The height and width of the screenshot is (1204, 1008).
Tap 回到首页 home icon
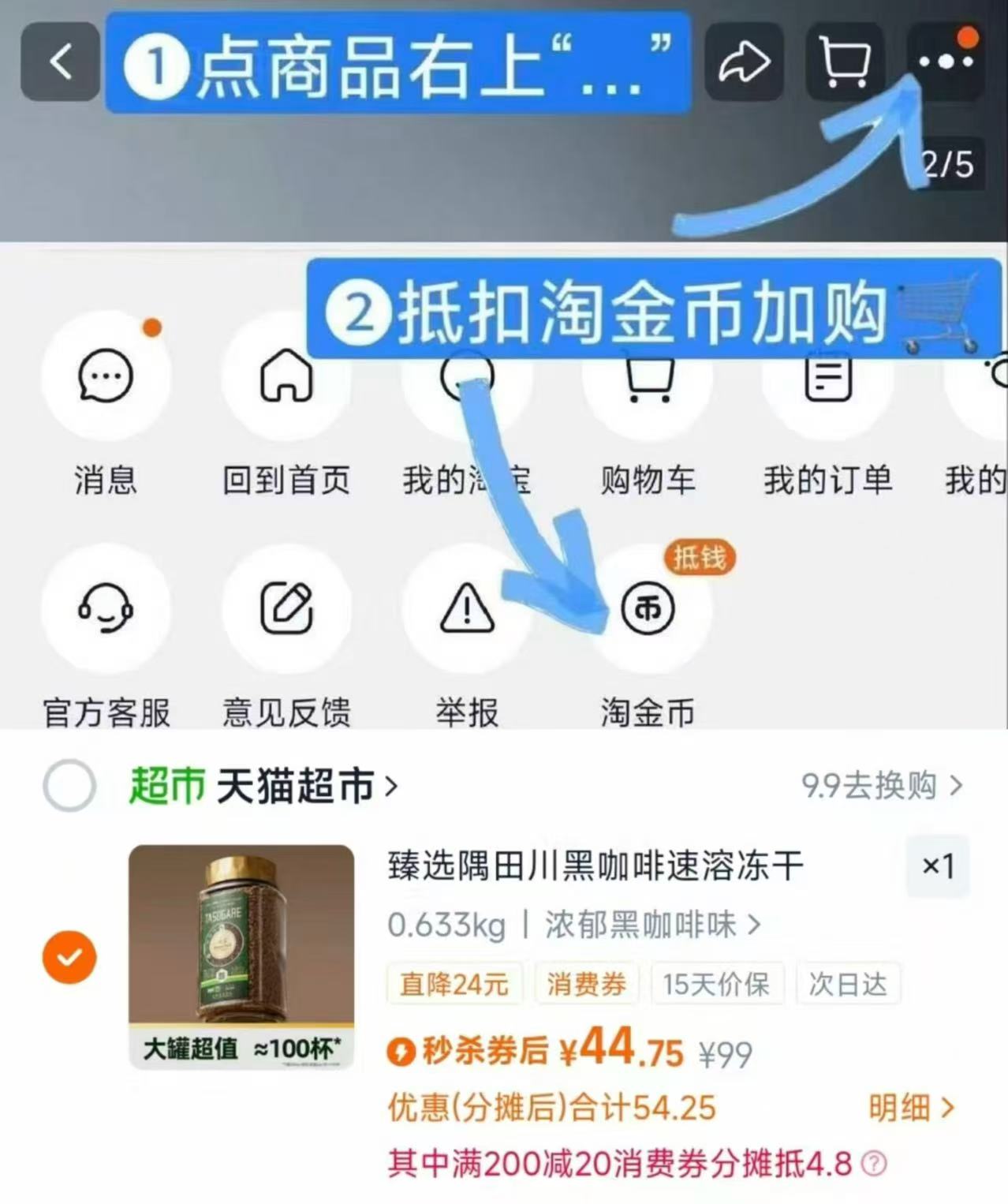[287, 376]
